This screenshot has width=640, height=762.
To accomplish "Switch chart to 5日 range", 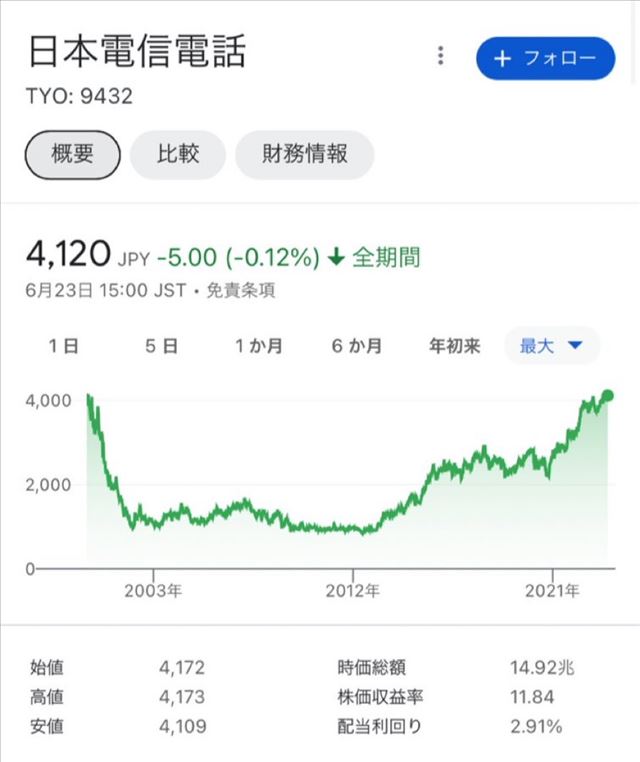I will click(161, 346).
